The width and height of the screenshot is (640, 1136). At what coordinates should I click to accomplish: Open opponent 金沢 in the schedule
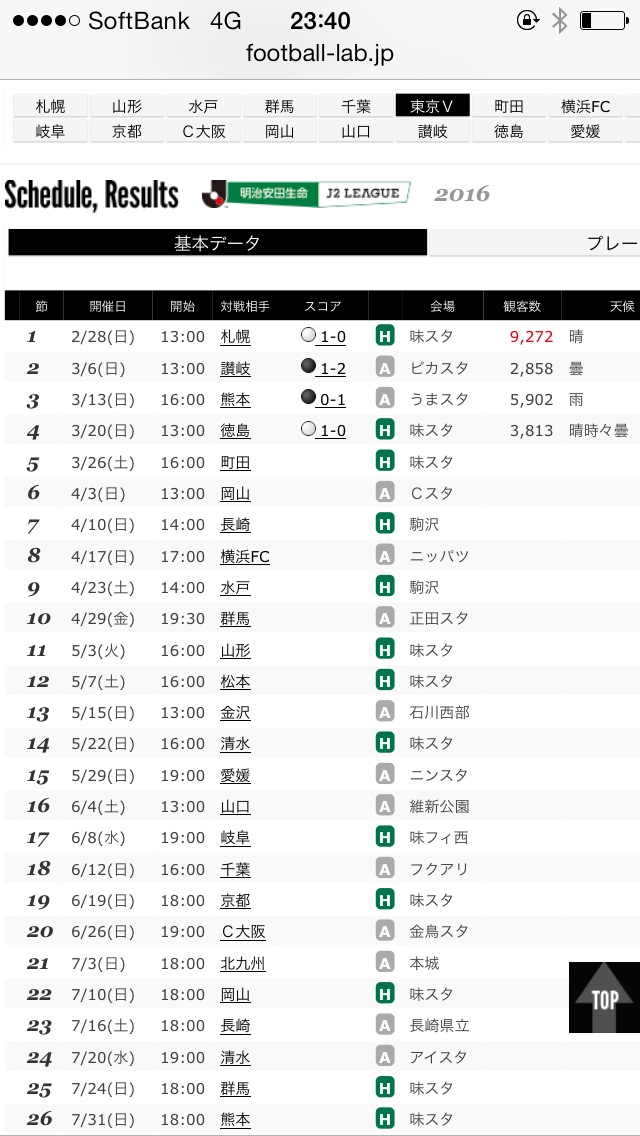[x=236, y=712]
